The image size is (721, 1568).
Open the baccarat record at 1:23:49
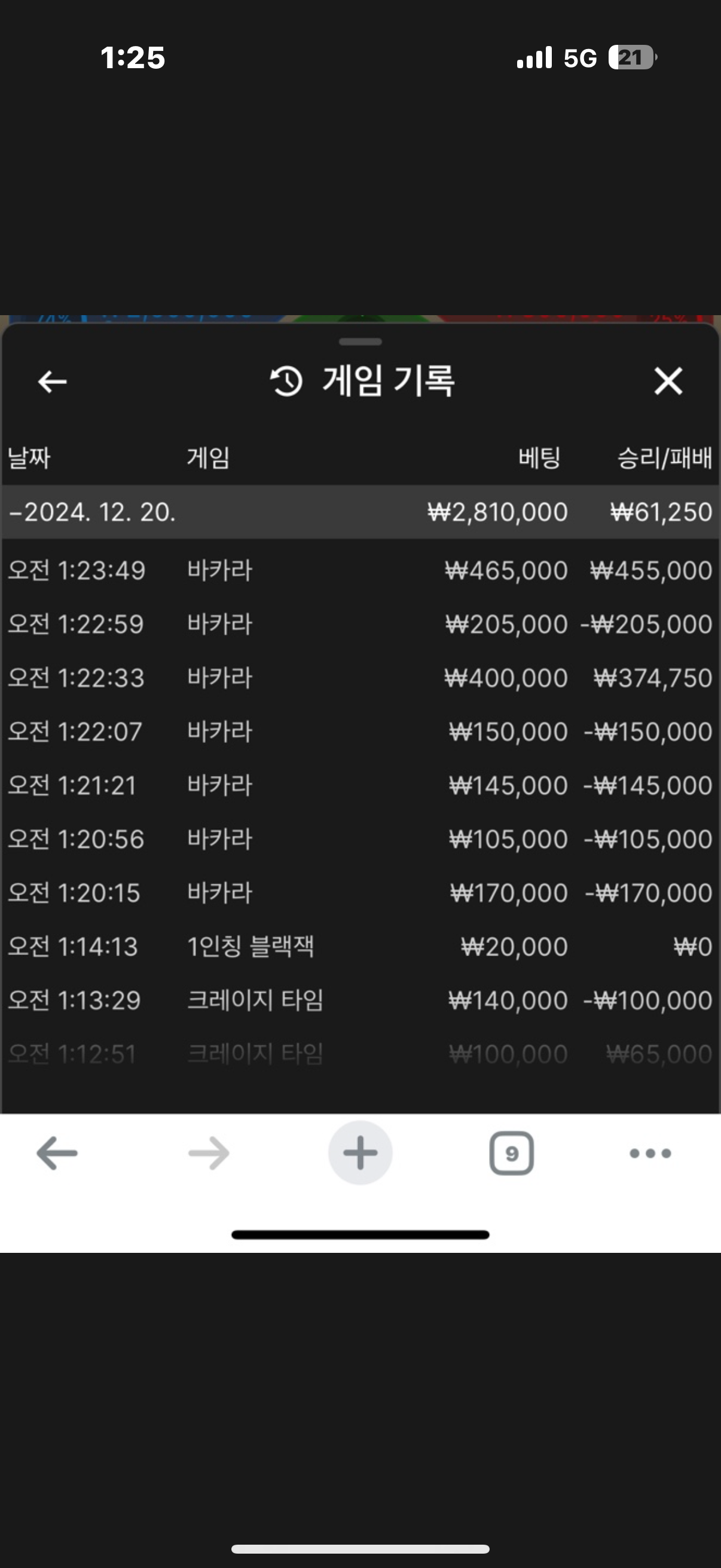[360, 571]
